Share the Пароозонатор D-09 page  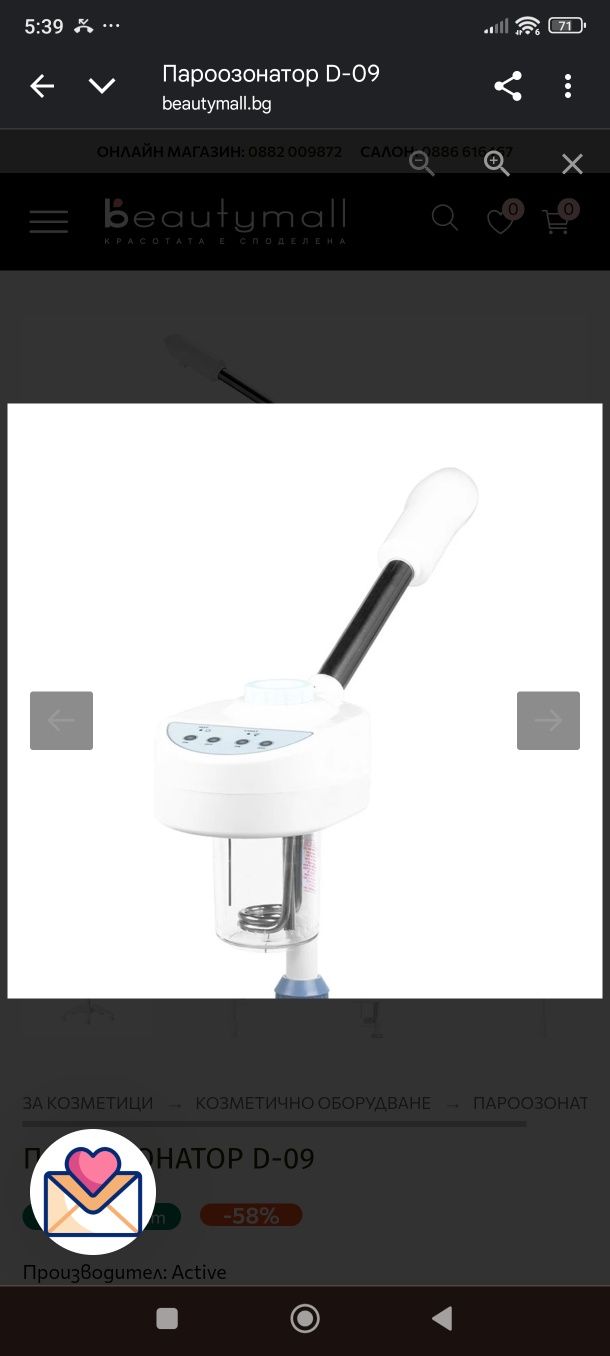[x=508, y=87]
